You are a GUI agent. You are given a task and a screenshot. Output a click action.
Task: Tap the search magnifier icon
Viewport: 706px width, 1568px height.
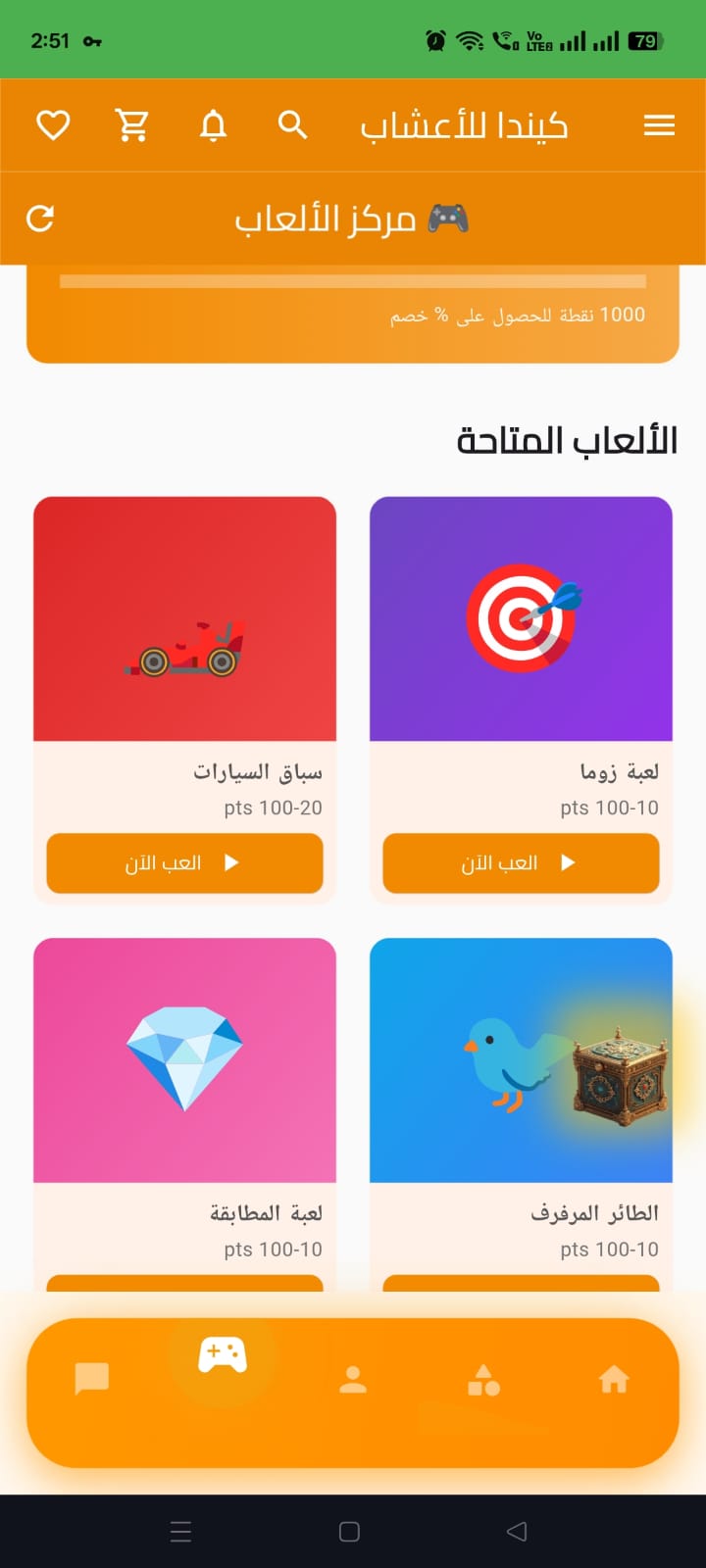tap(292, 125)
